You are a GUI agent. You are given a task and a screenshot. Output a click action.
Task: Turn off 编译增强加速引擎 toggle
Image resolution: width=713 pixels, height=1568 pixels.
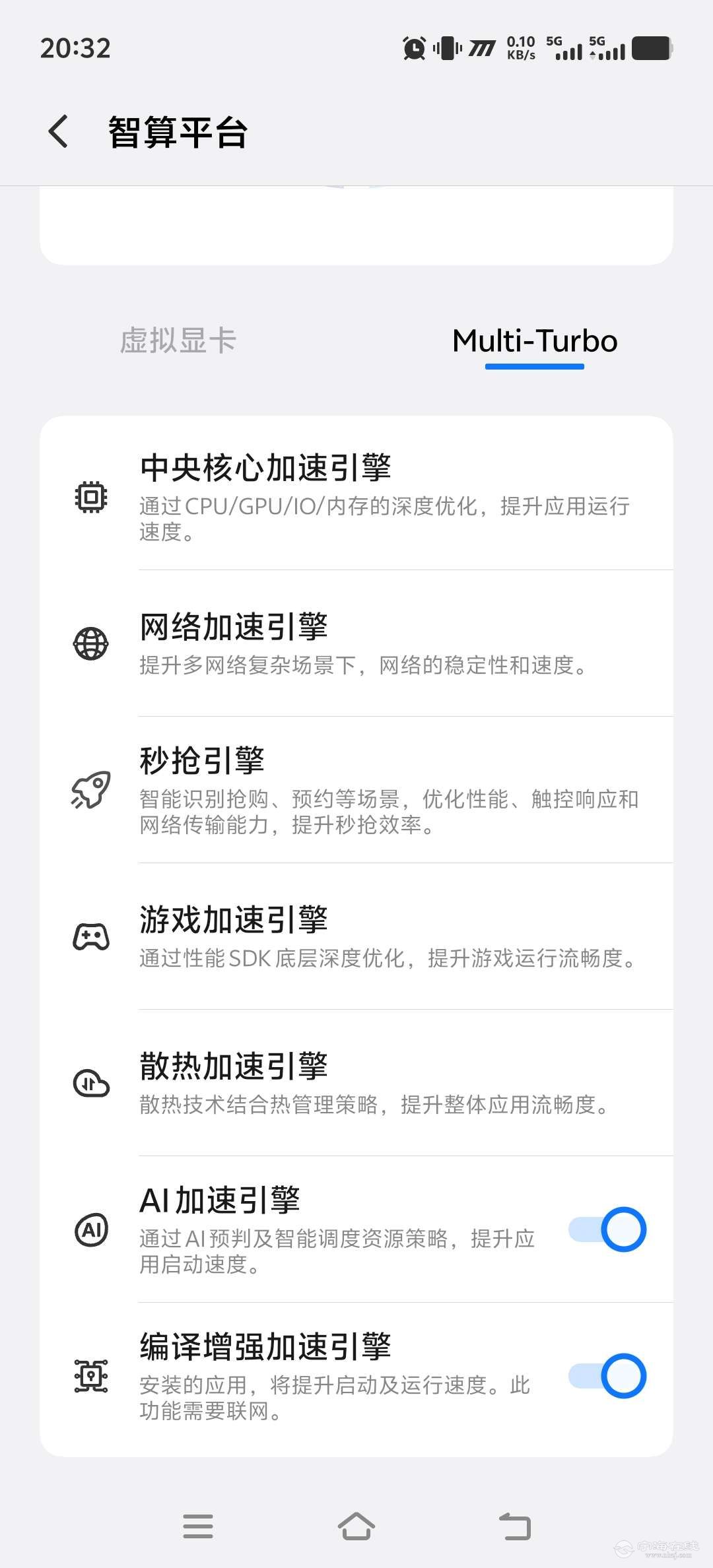[607, 1376]
